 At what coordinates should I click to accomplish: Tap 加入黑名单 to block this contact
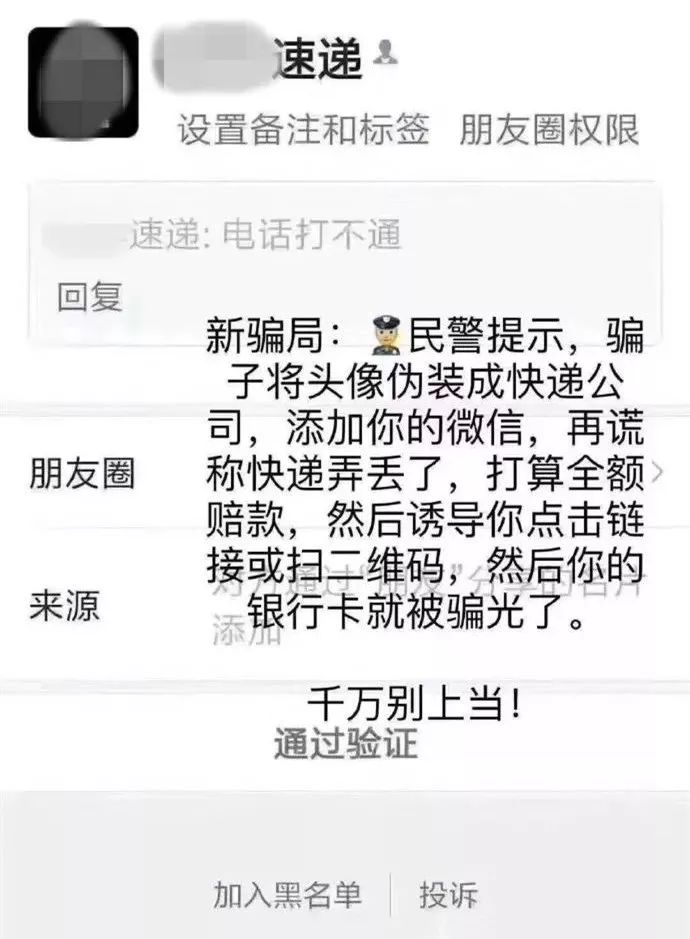(287, 894)
